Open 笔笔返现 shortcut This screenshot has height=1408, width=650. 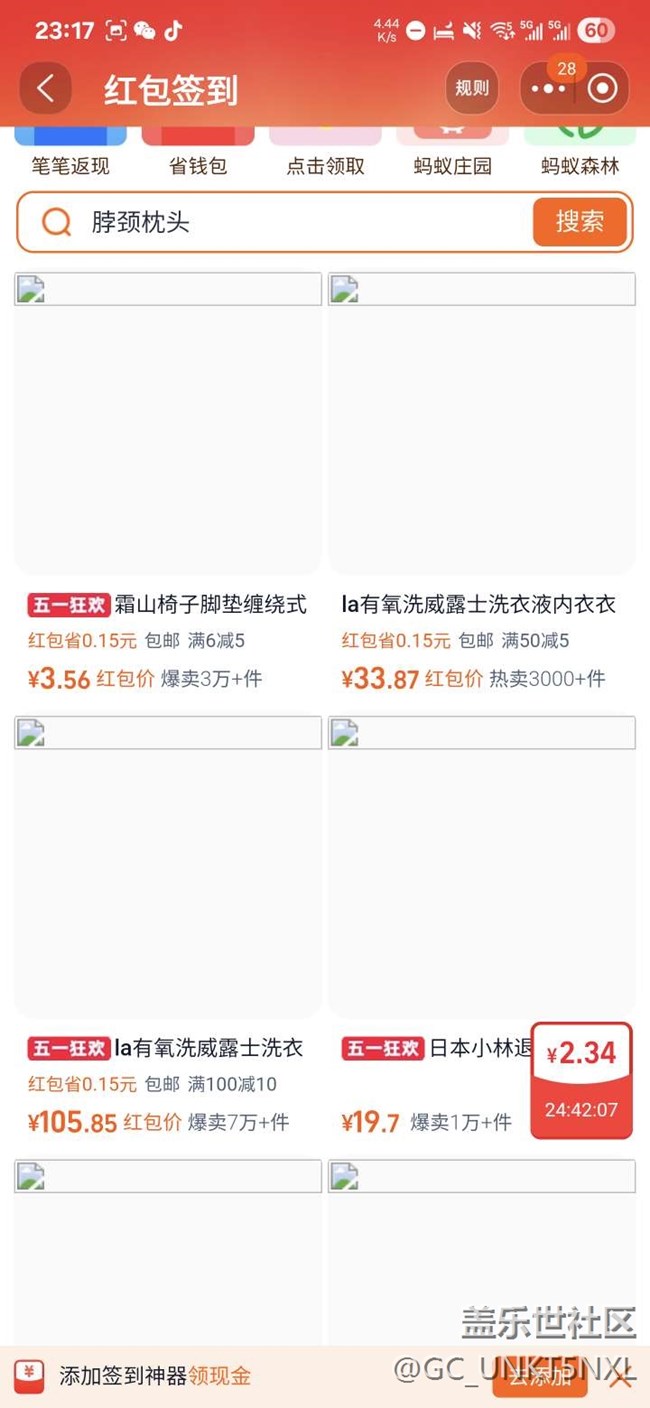tap(70, 152)
